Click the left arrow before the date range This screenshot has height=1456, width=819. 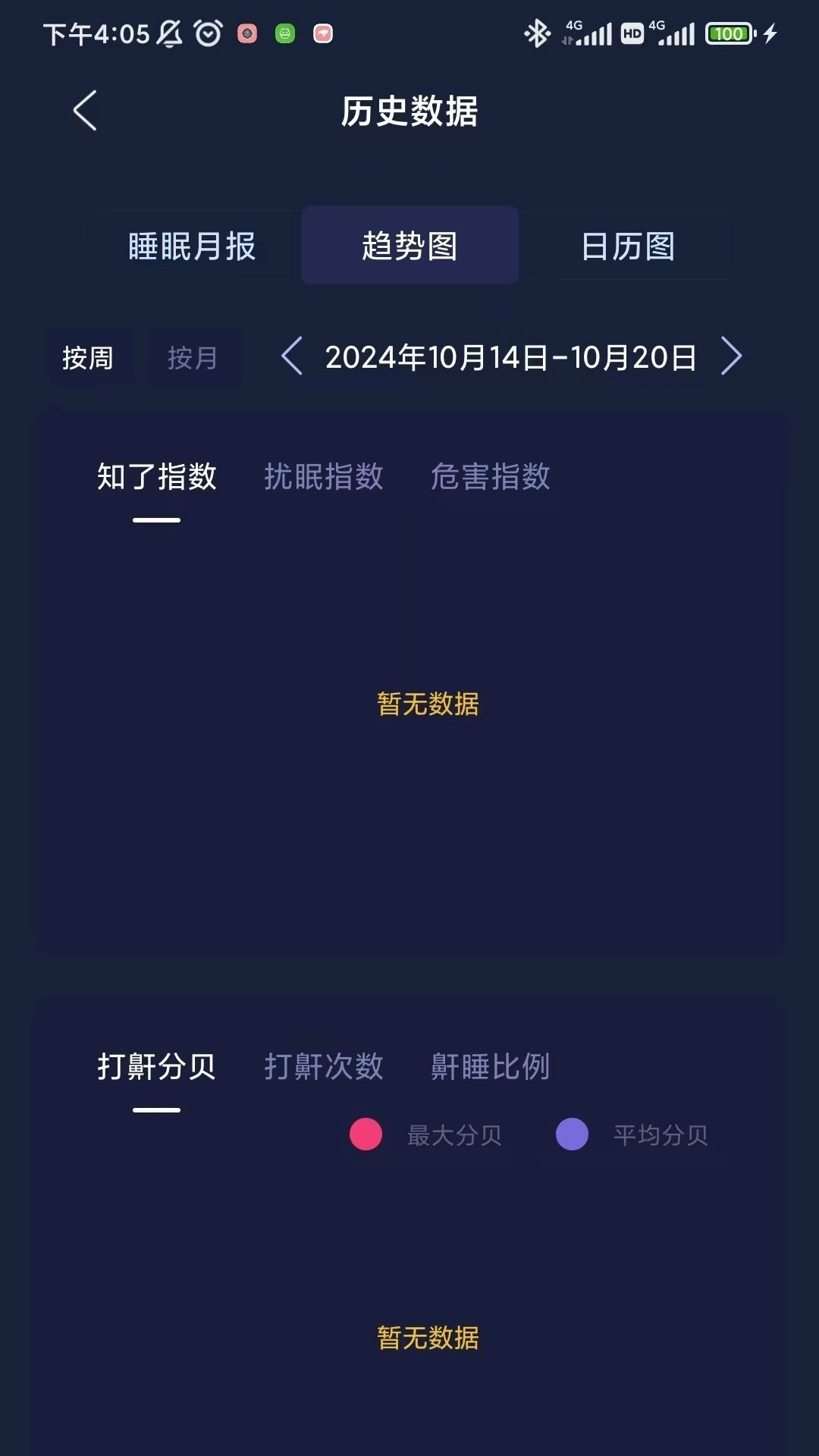click(295, 358)
